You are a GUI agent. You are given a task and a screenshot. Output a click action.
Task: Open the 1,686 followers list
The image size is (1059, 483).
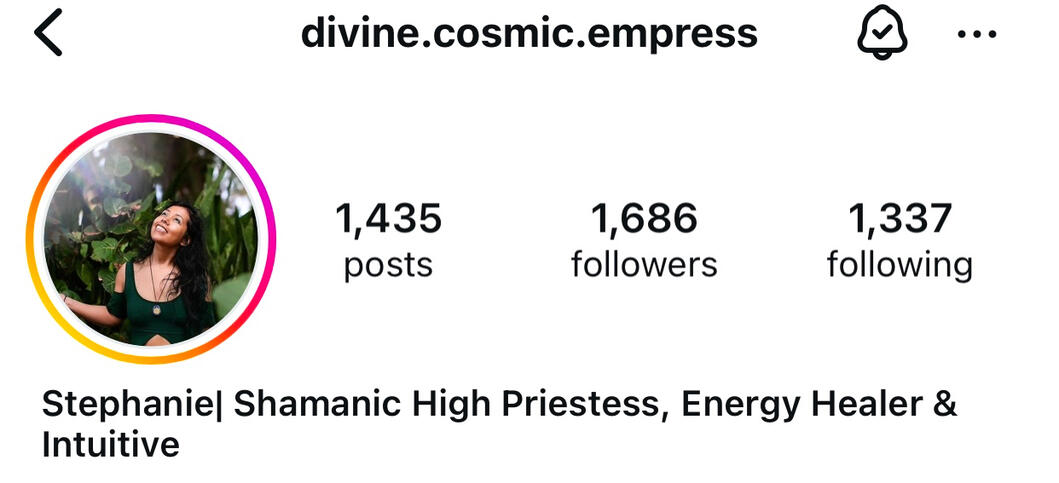point(644,239)
